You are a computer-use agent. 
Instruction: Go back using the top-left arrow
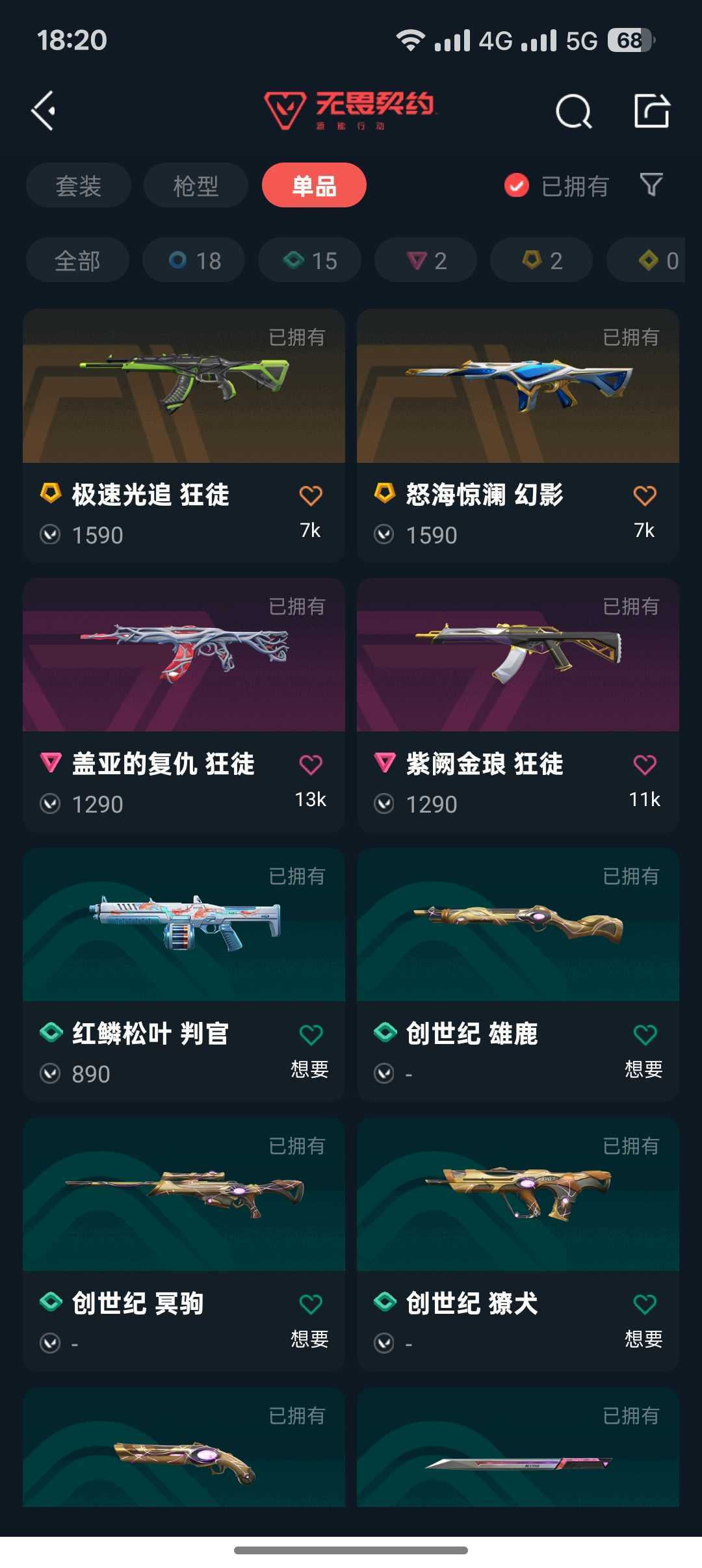(44, 111)
